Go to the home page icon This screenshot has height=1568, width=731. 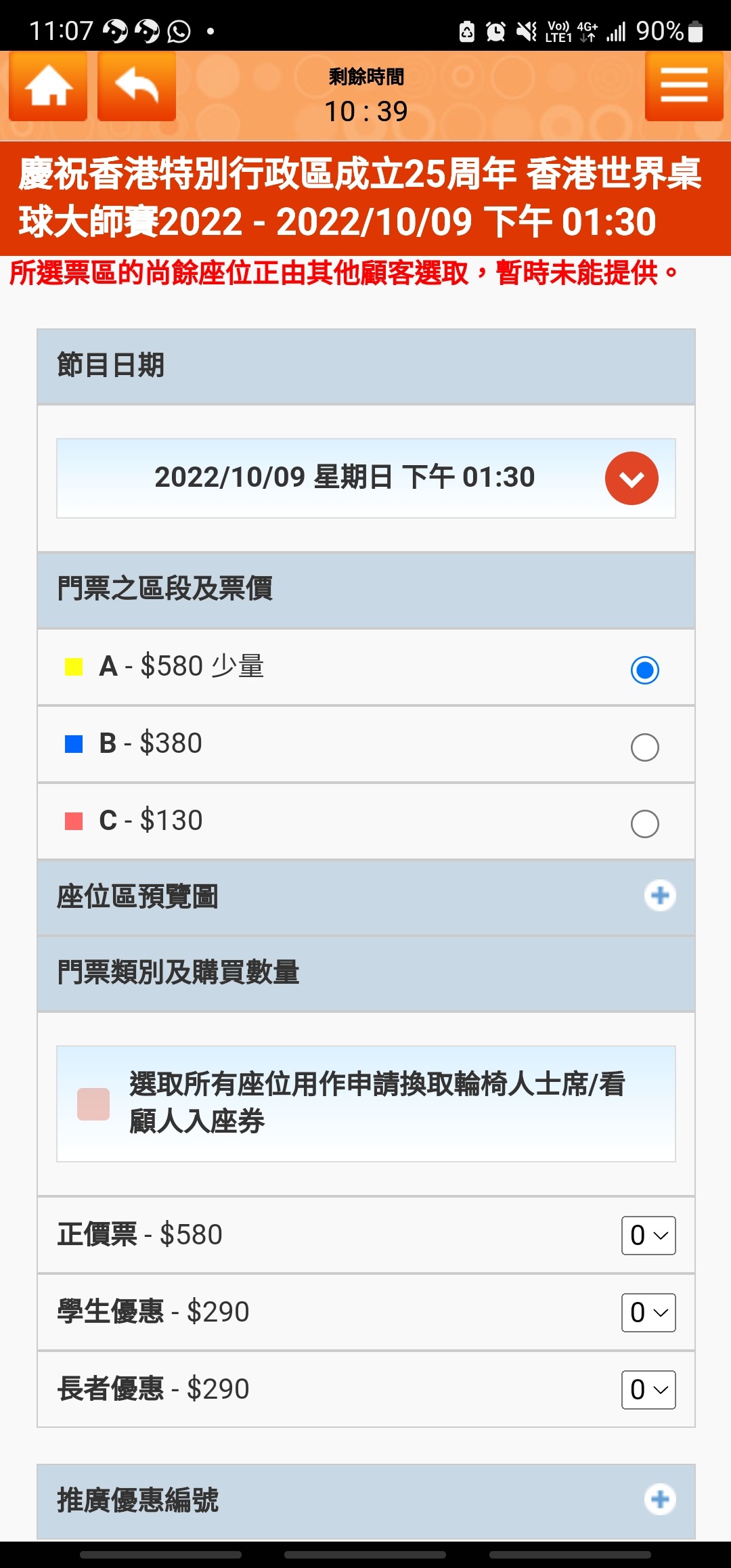tap(48, 87)
